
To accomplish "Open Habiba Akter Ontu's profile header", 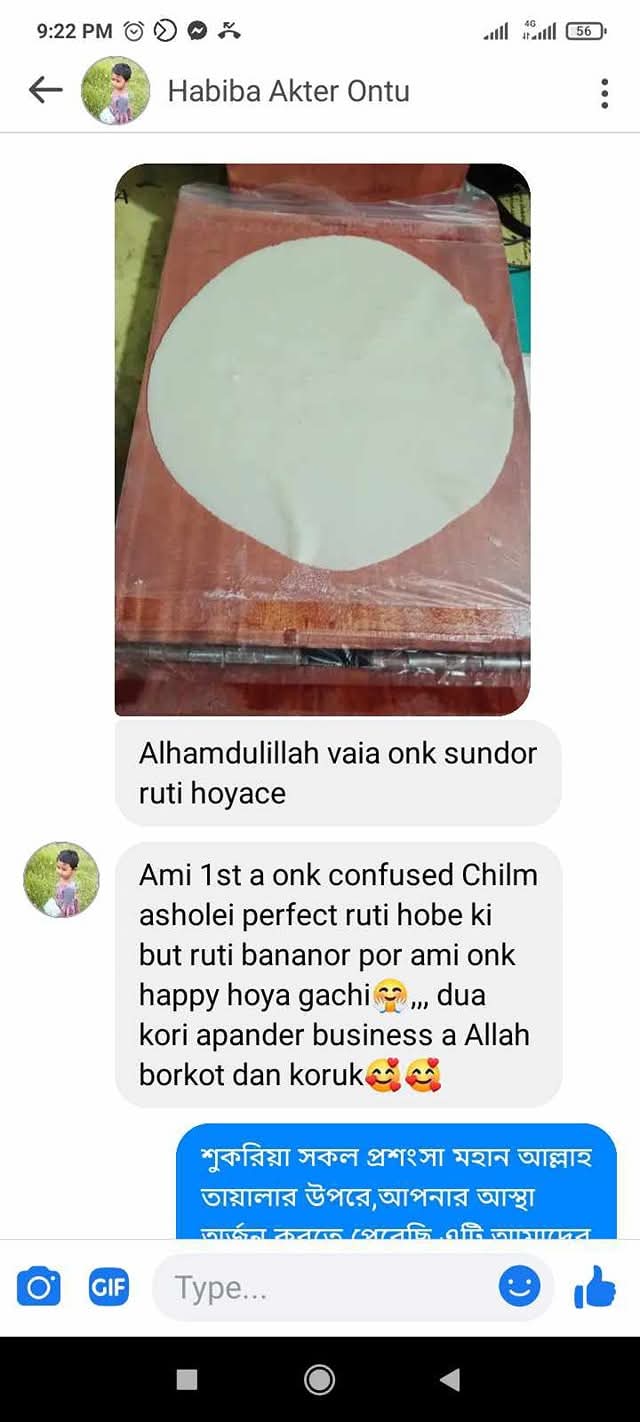I will tap(288, 92).
